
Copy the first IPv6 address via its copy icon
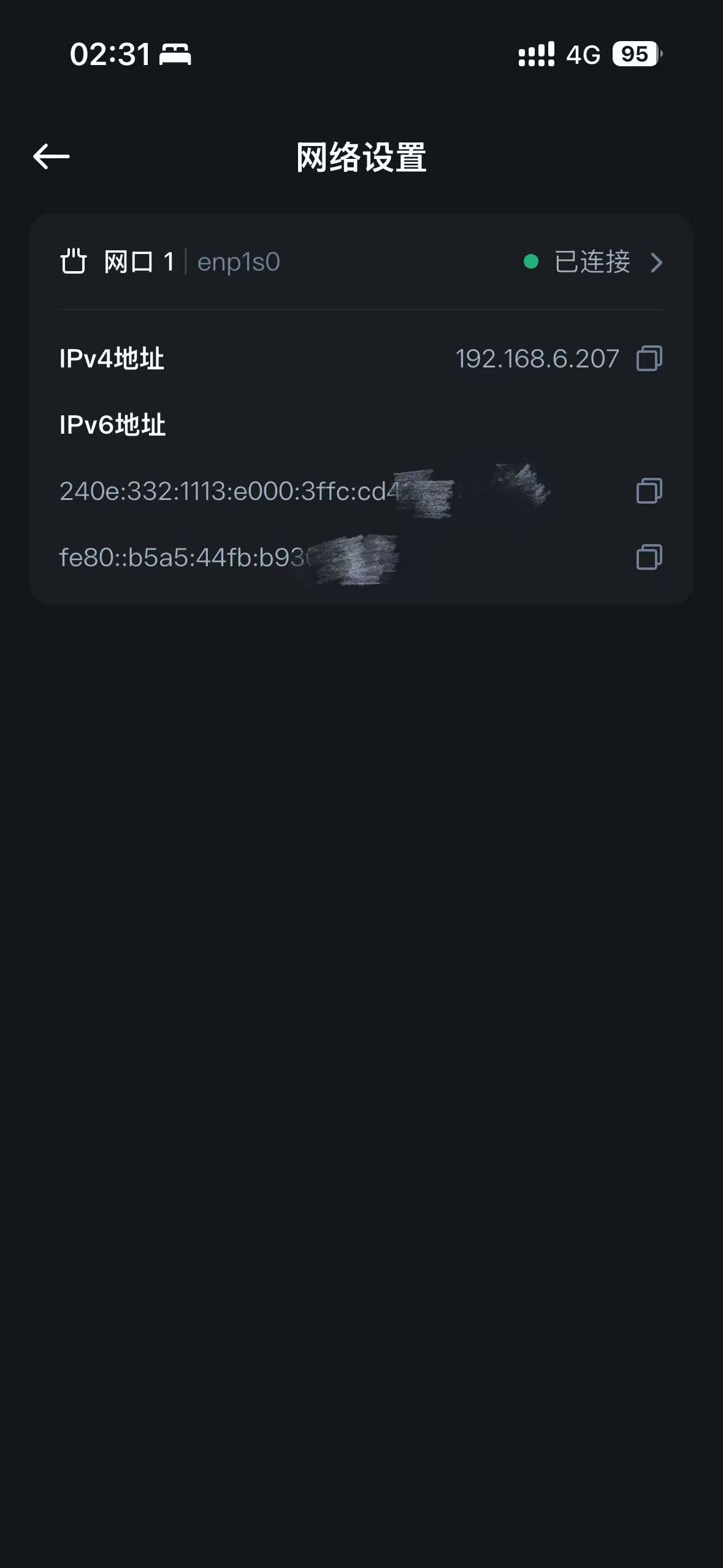coord(650,491)
